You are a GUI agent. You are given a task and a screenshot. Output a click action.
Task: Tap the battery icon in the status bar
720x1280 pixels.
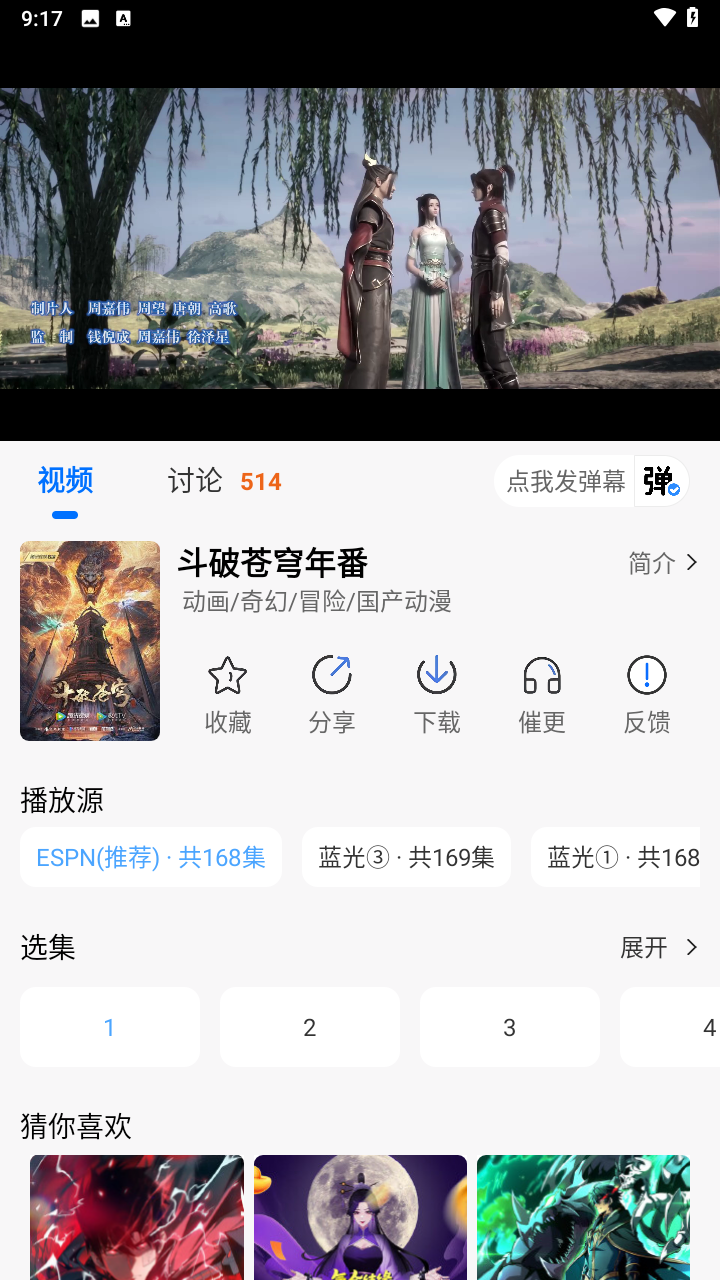click(692, 17)
